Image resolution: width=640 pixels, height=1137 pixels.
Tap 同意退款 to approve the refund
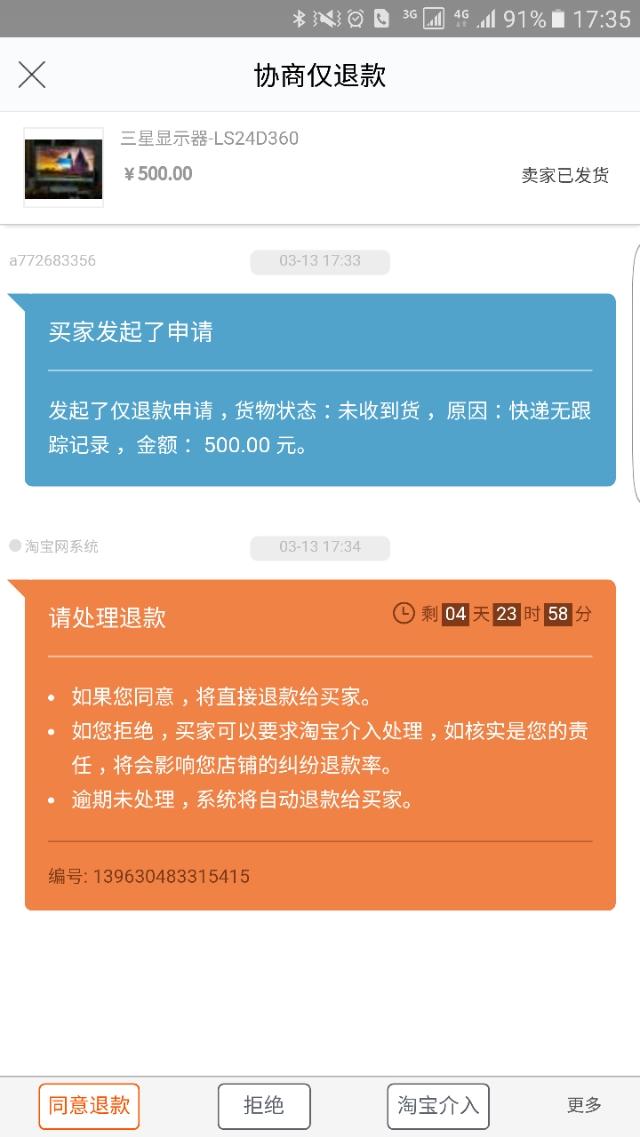[89, 1105]
